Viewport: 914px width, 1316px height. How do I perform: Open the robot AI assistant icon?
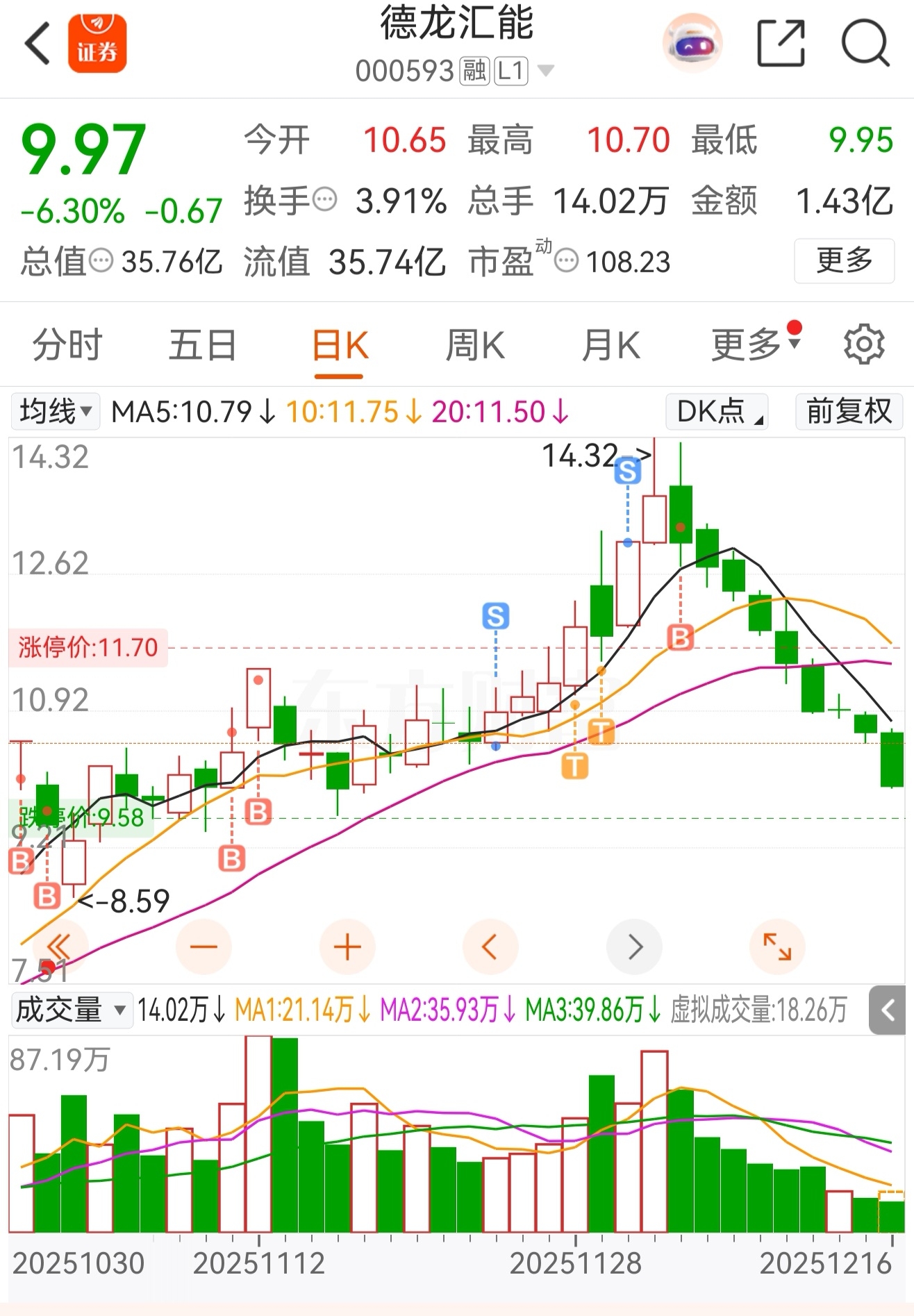click(x=692, y=44)
